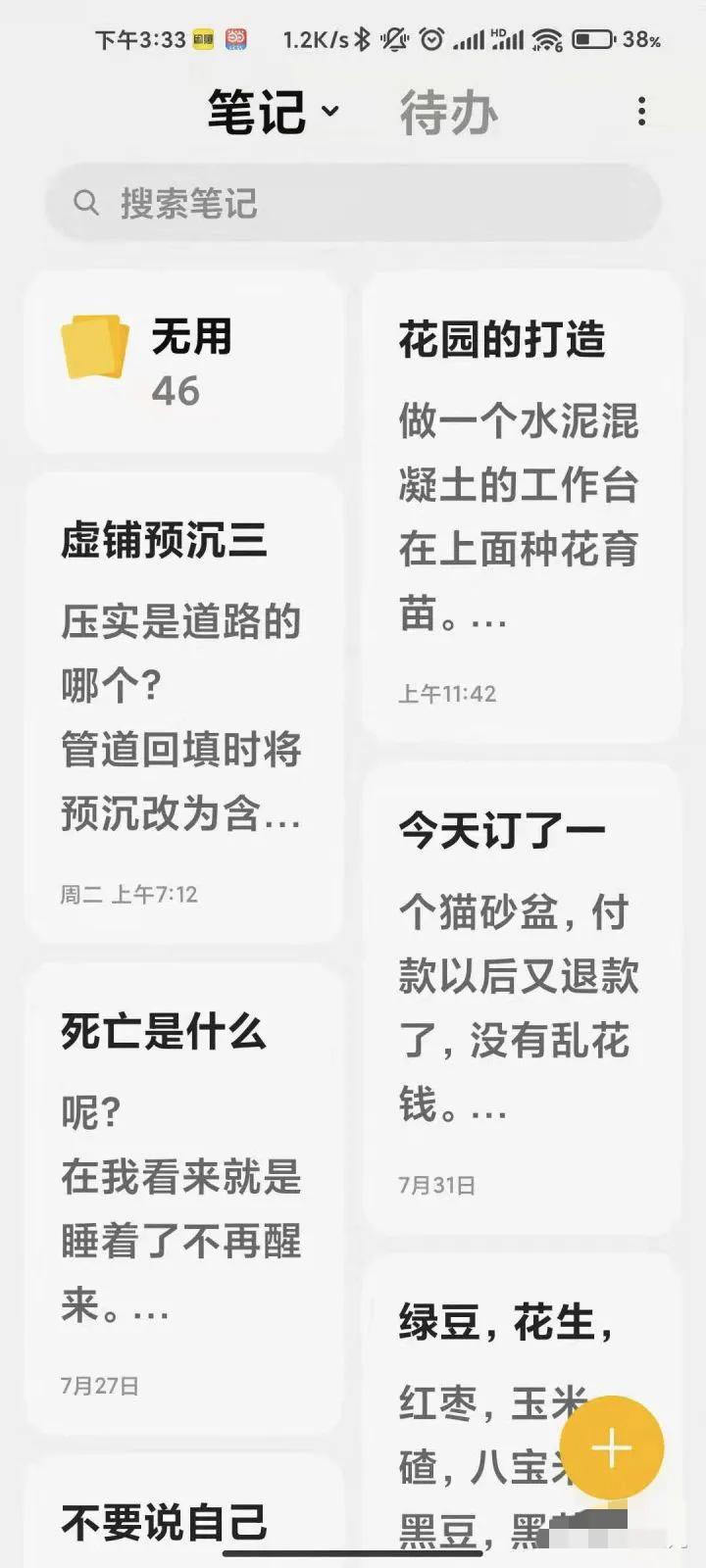Open the three-dot overflow menu
The width and height of the screenshot is (706, 1568).
point(642,111)
